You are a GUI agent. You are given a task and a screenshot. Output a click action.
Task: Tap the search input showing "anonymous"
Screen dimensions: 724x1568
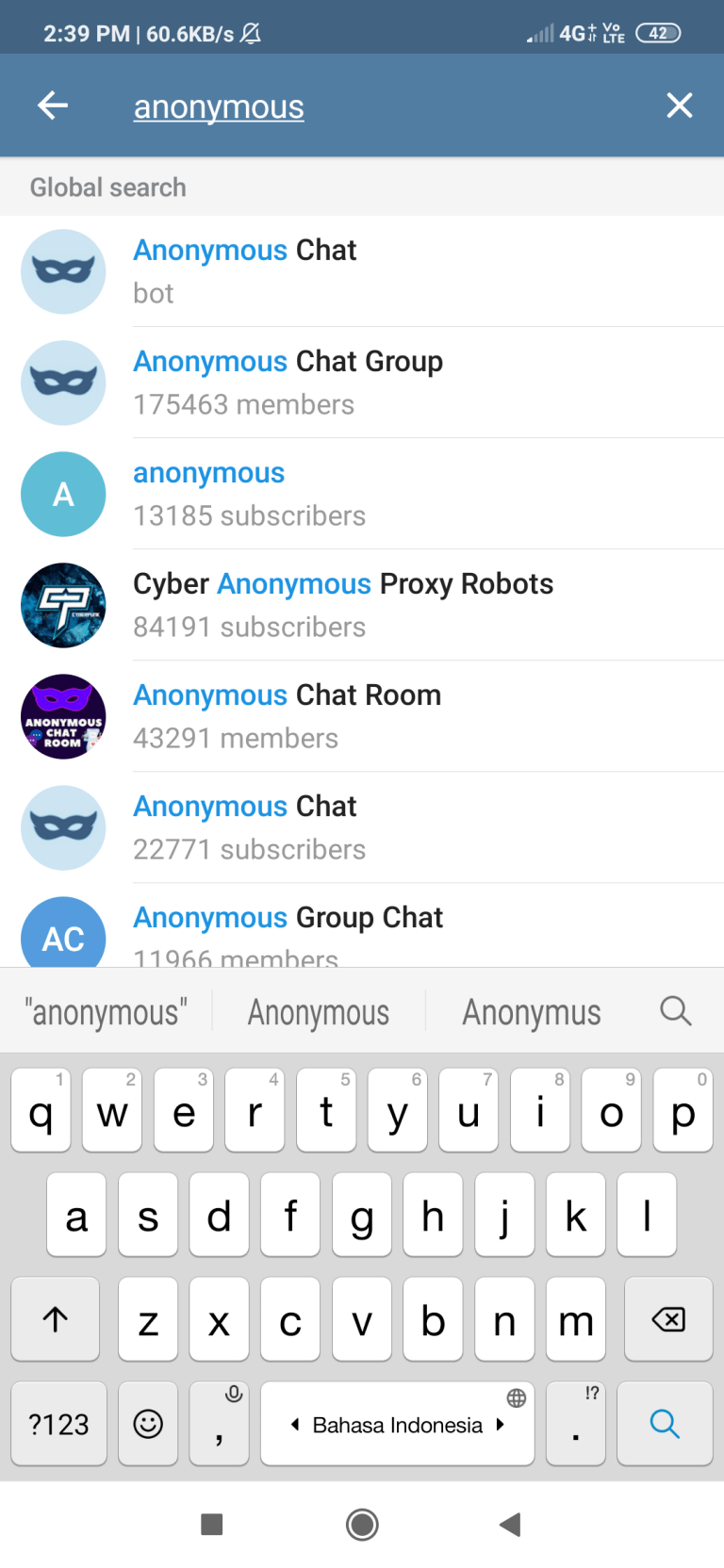219,105
